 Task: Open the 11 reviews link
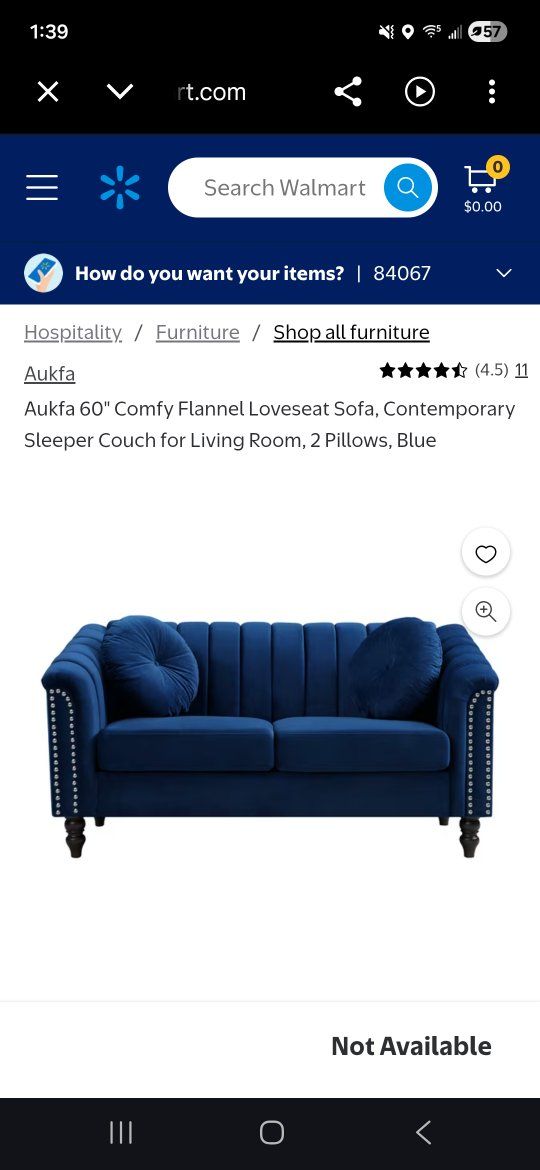(521, 370)
